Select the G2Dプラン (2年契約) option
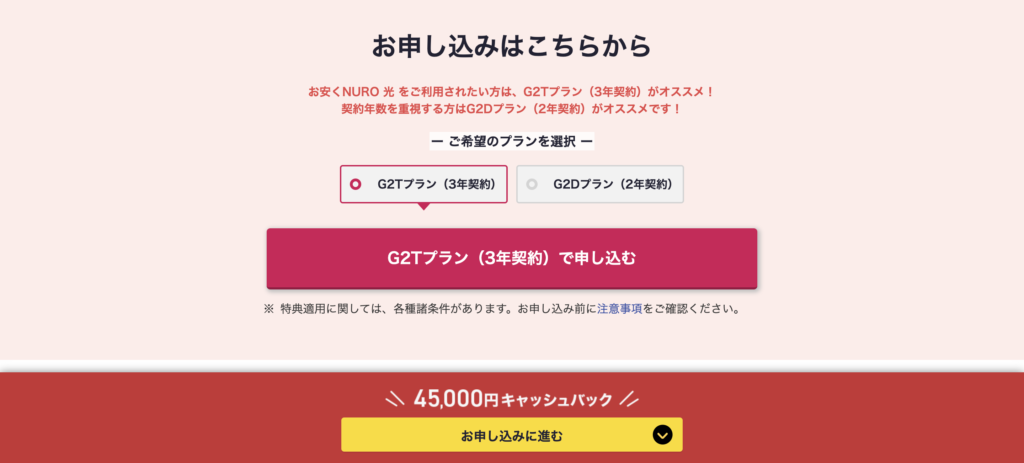This screenshot has width=1024, height=463. coord(600,184)
